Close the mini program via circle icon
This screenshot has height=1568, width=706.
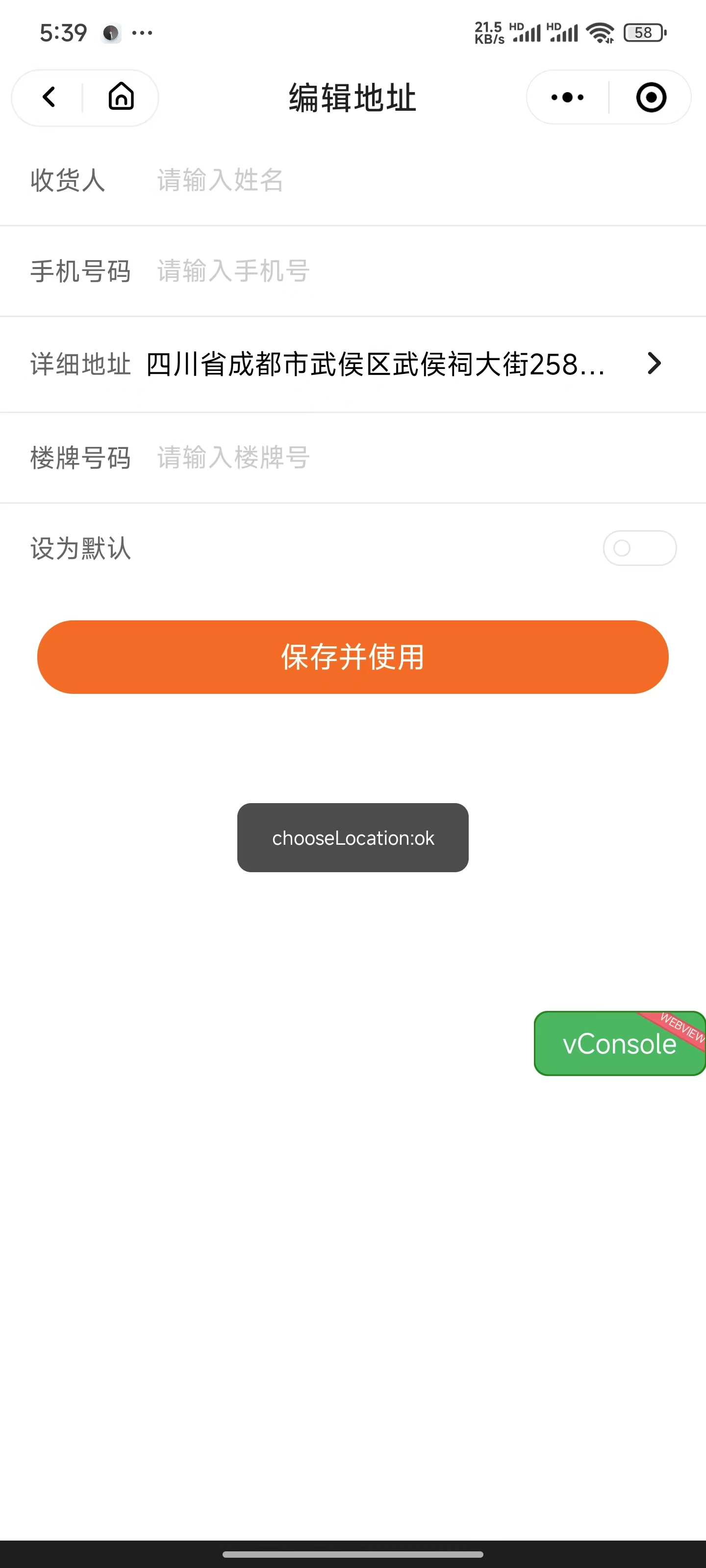pos(651,97)
